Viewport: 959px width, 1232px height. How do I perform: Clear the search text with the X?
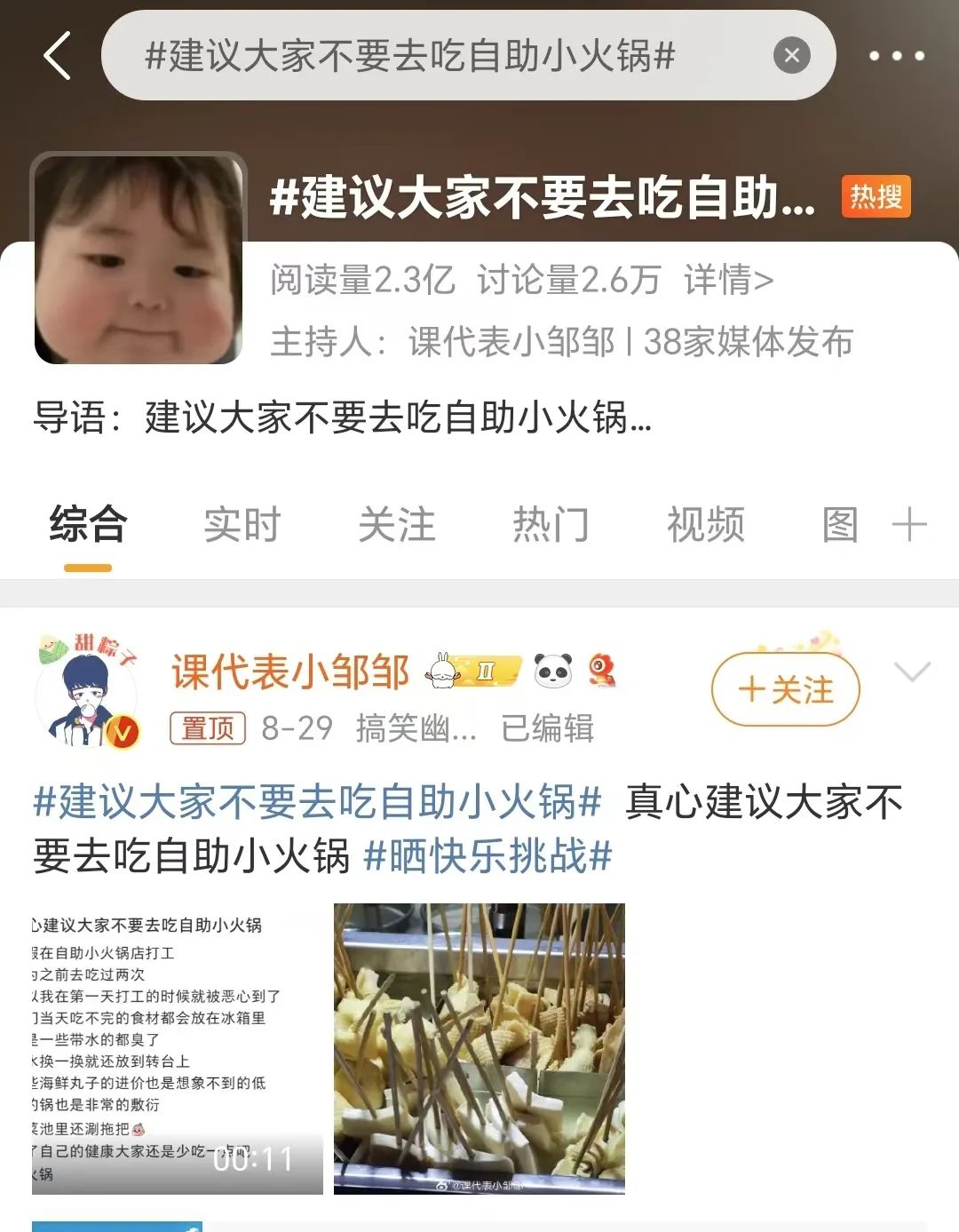pos(791,56)
